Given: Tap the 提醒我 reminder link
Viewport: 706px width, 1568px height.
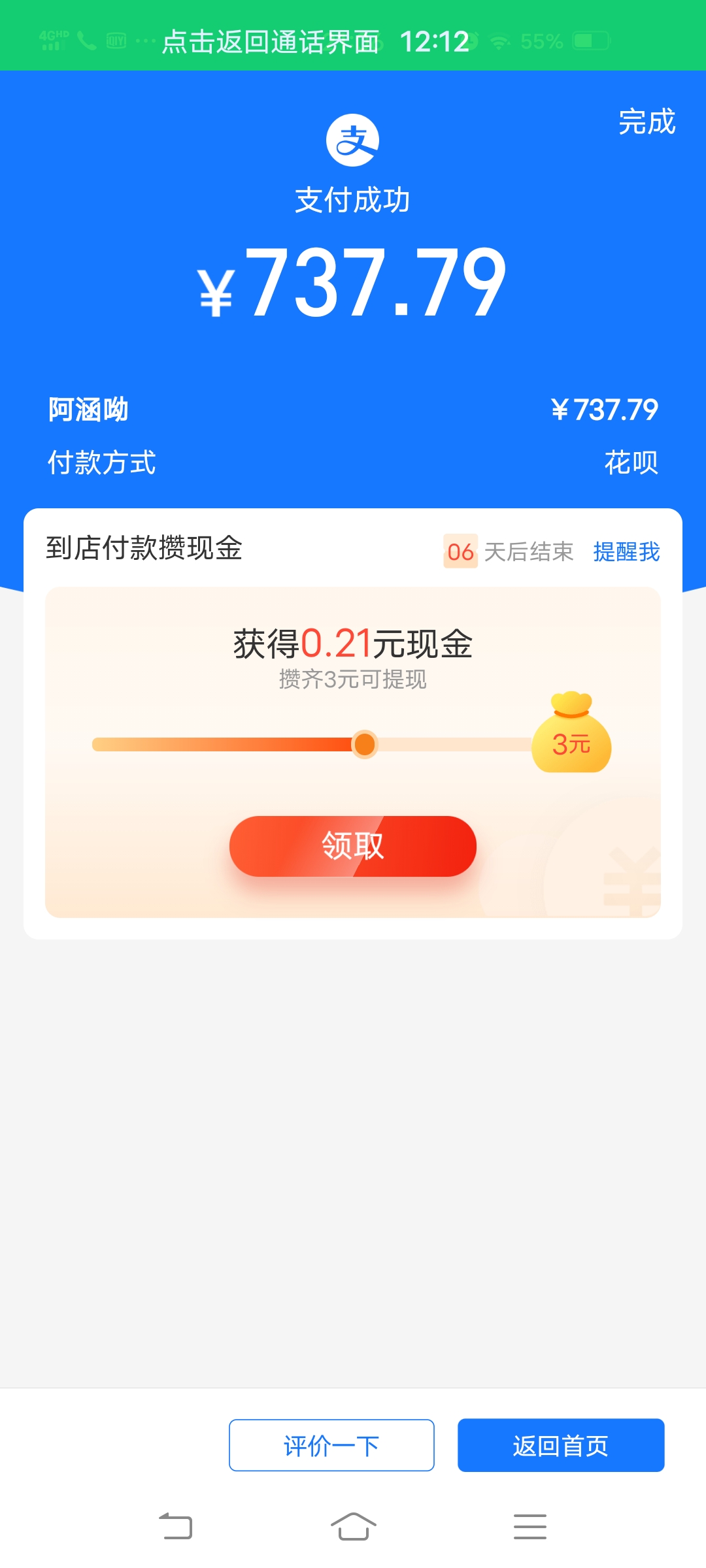Looking at the screenshot, I should [626, 552].
